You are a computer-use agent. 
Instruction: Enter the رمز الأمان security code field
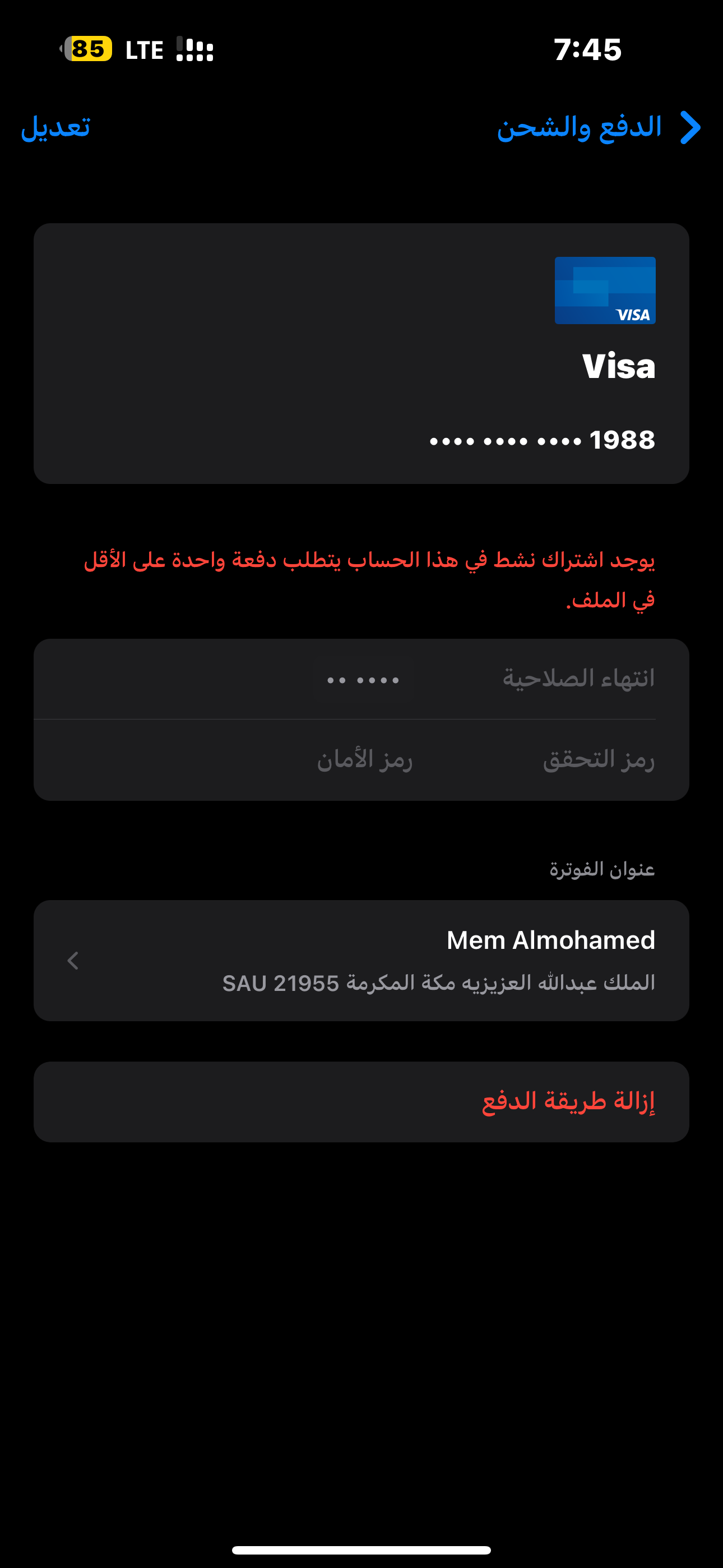[x=364, y=760]
